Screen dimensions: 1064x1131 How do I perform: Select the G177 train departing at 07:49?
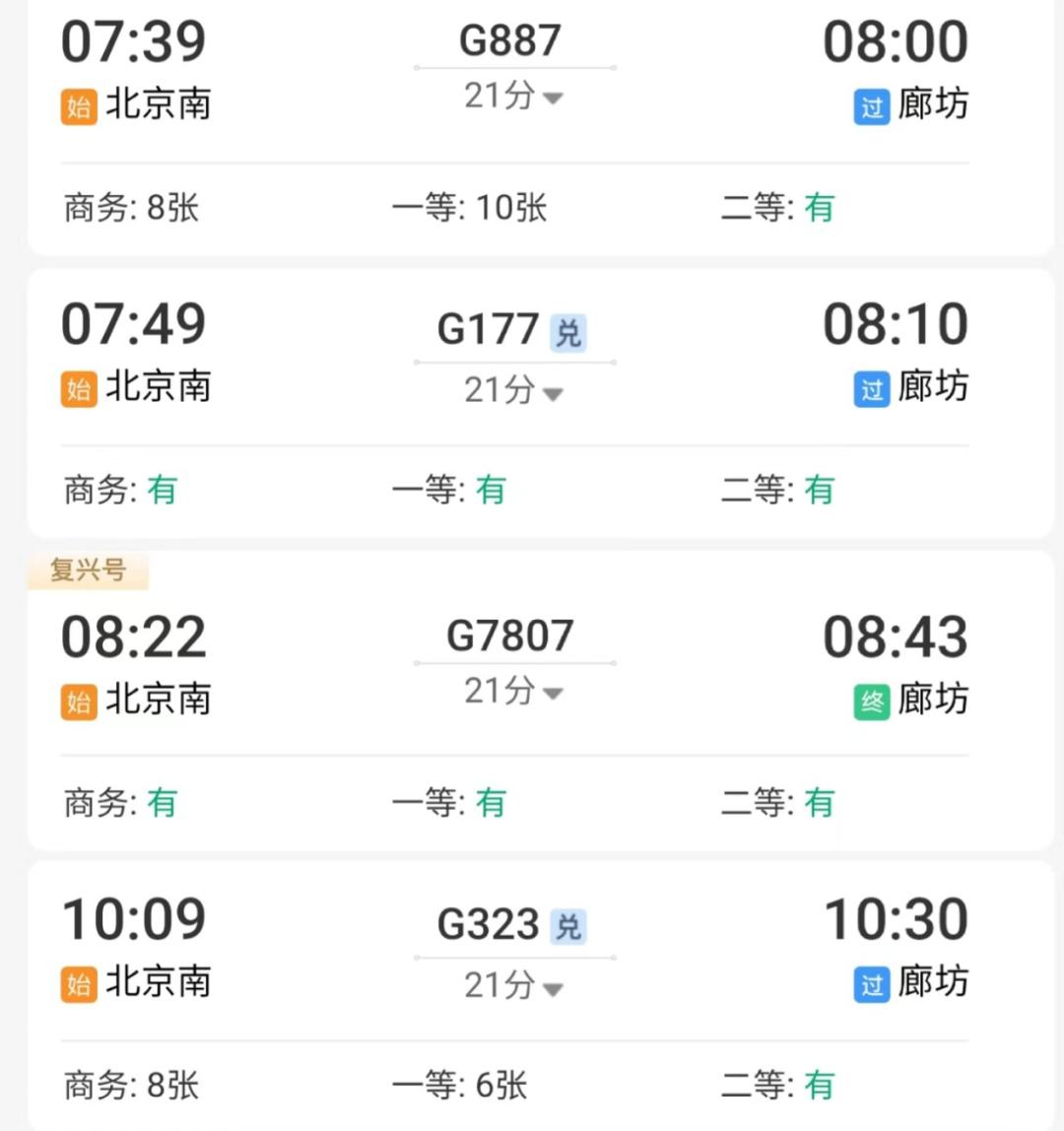[489, 330]
